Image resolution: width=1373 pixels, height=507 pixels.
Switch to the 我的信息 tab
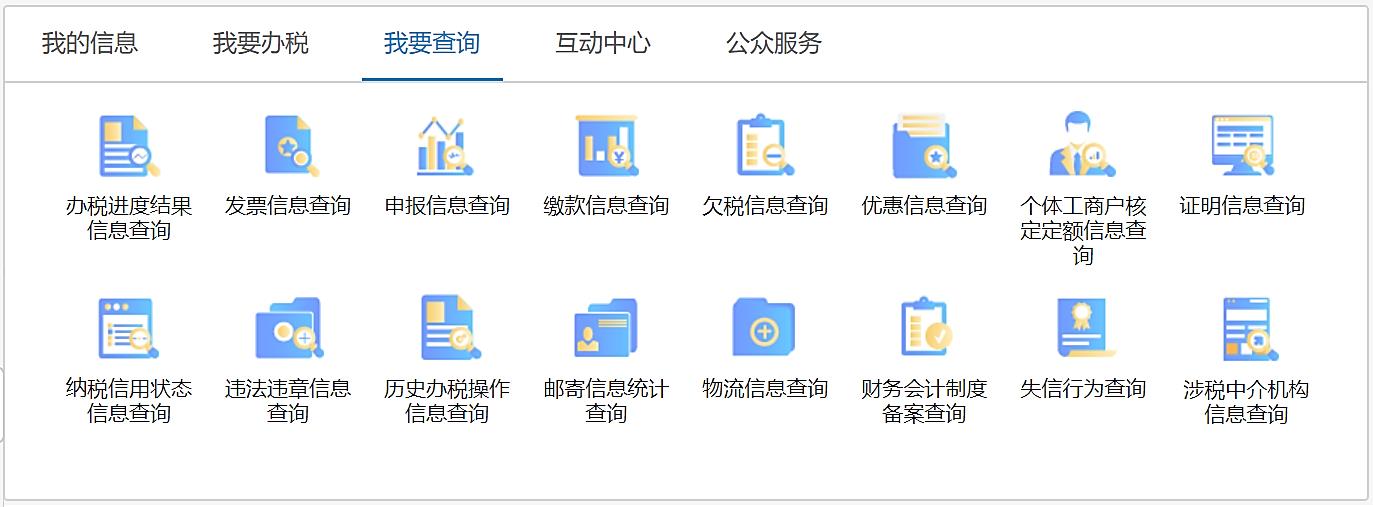pos(90,43)
